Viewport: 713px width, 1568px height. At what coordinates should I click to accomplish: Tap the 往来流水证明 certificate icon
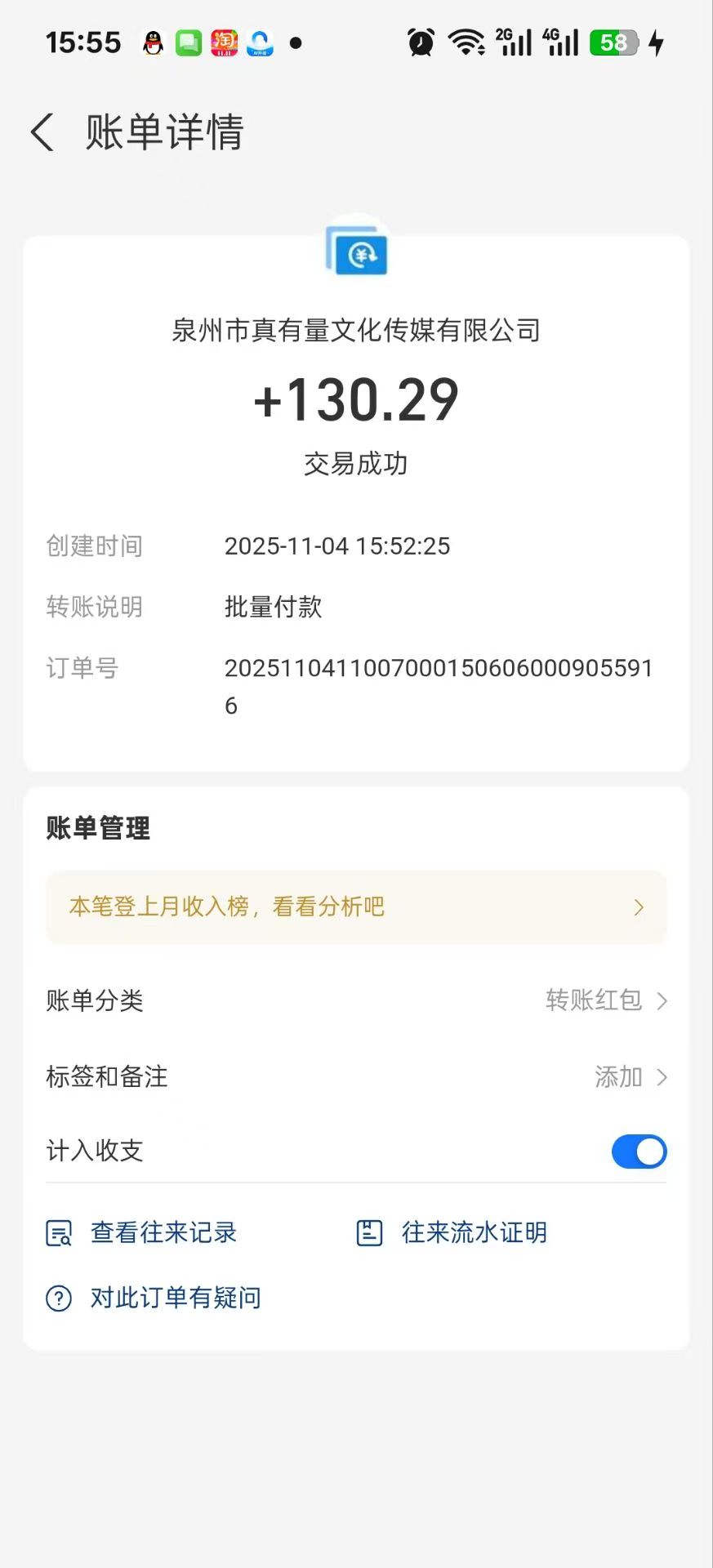[369, 1233]
